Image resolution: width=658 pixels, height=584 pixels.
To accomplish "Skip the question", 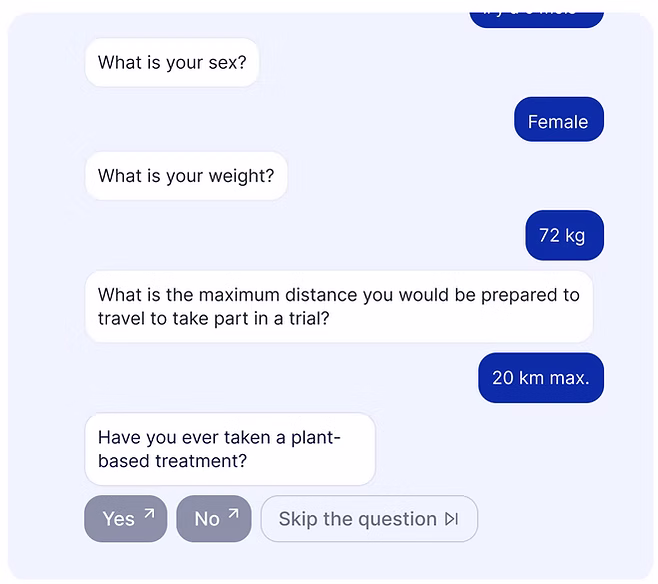I will [368, 519].
